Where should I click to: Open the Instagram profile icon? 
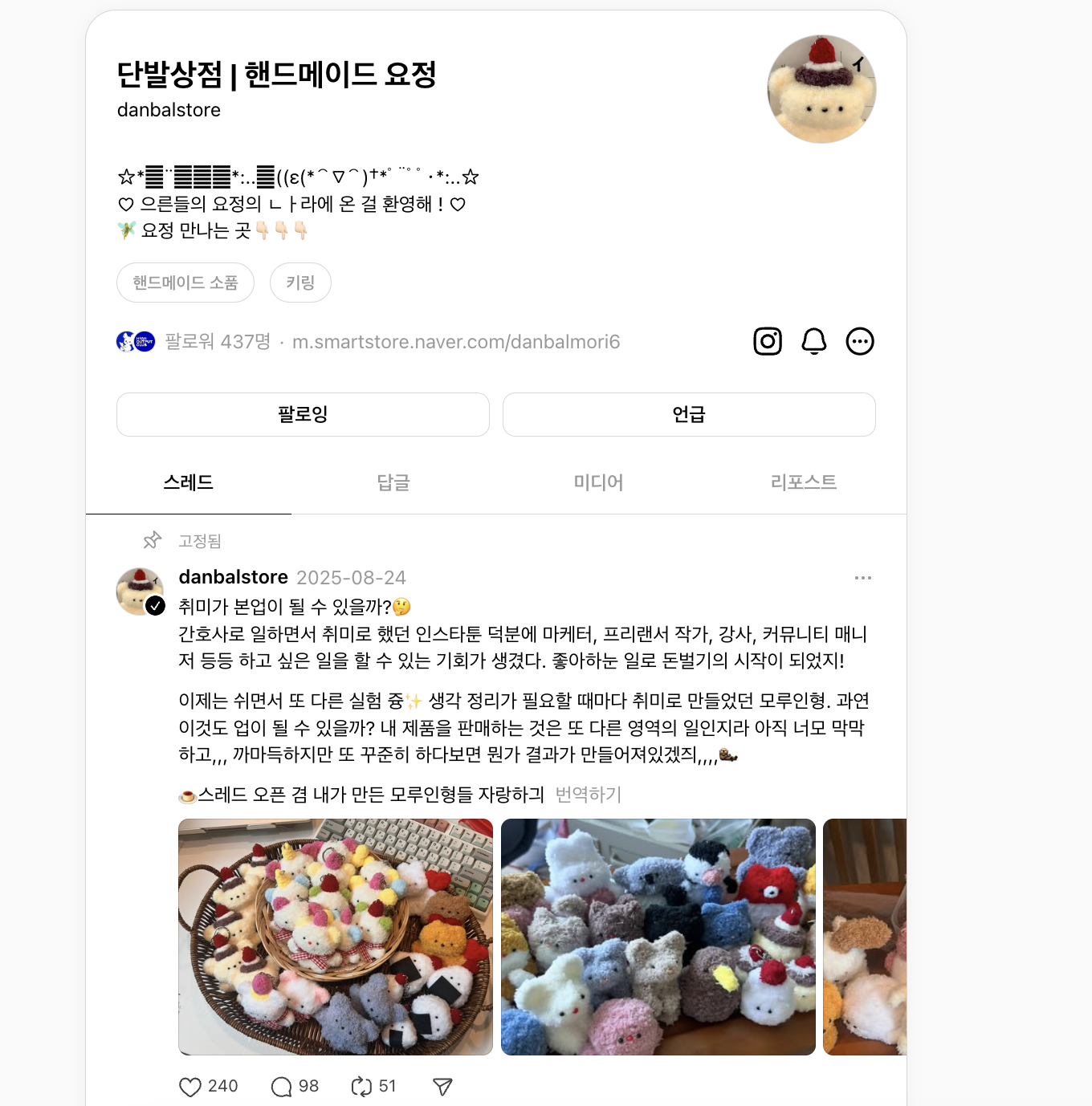pos(768,341)
